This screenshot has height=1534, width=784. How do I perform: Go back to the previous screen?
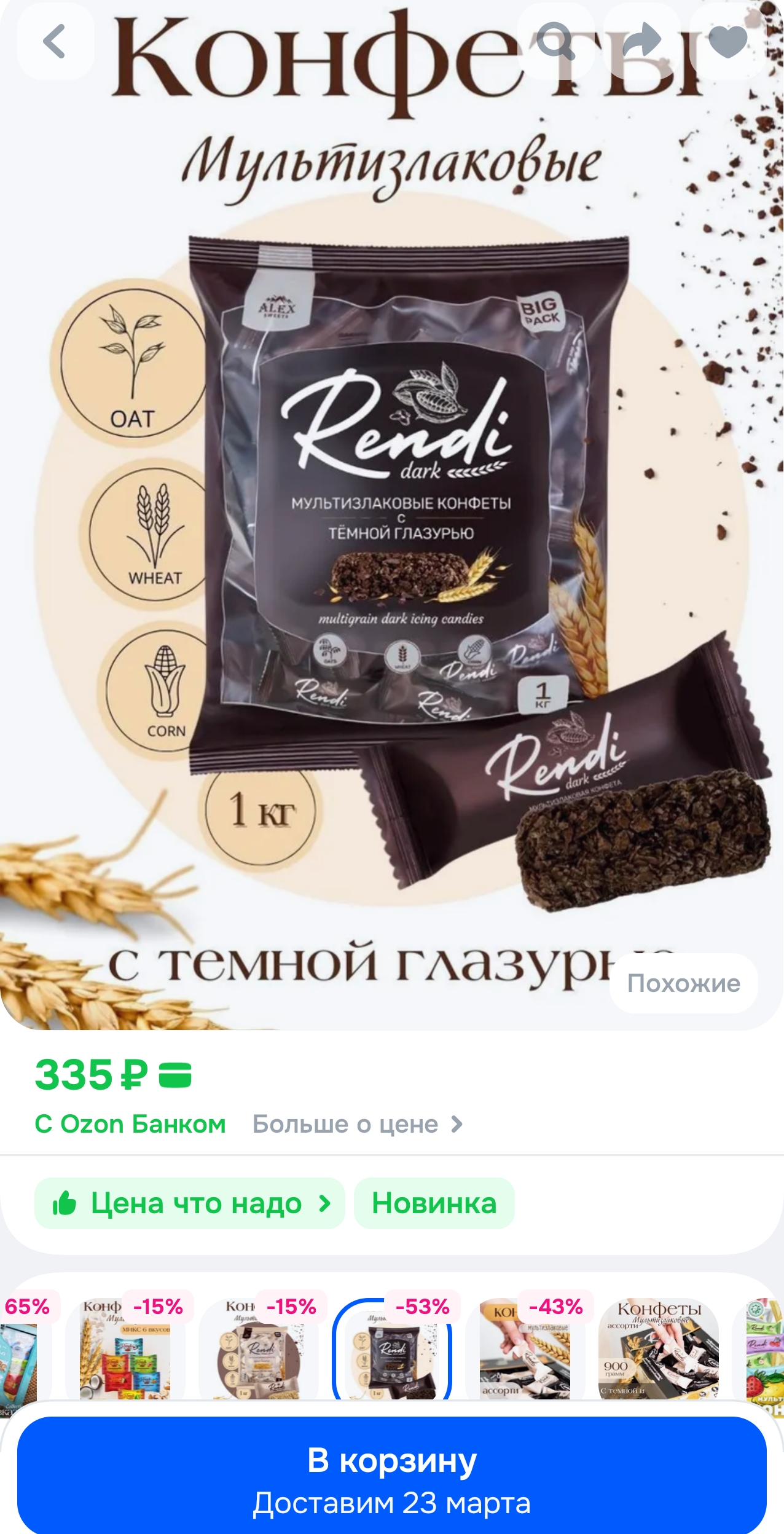55,41
